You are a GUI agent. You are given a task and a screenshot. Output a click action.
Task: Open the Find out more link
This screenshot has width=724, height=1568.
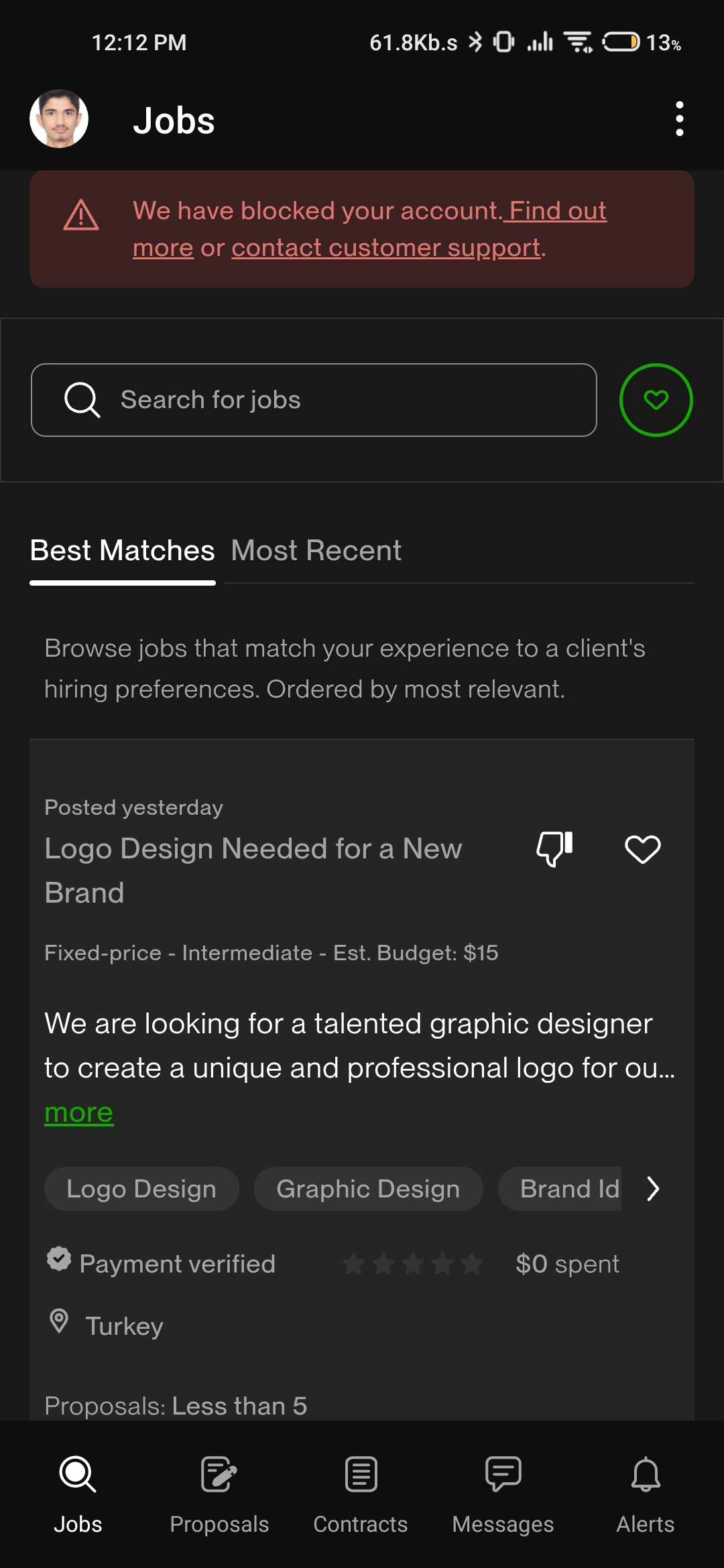pos(555,210)
